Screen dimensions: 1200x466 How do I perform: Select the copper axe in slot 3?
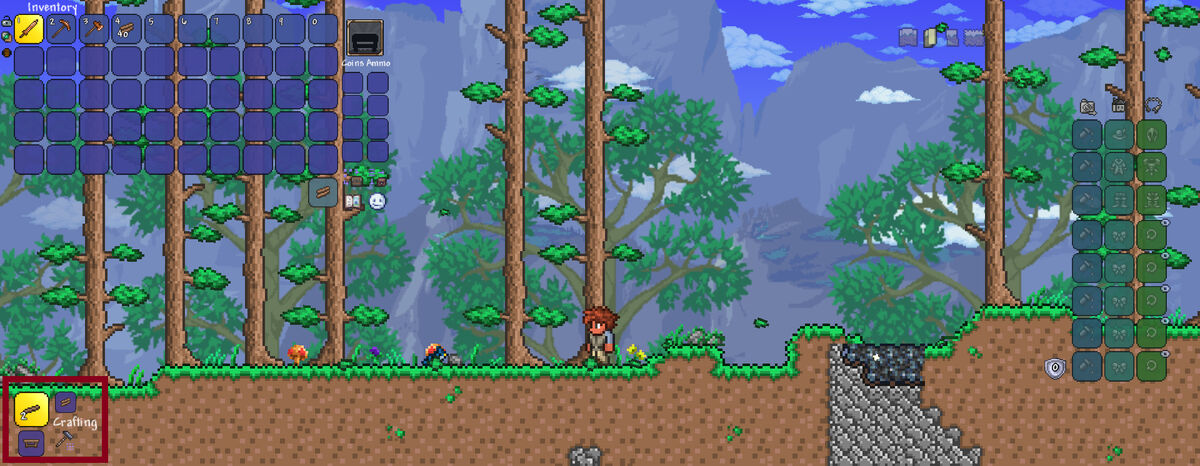coord(95,29)
